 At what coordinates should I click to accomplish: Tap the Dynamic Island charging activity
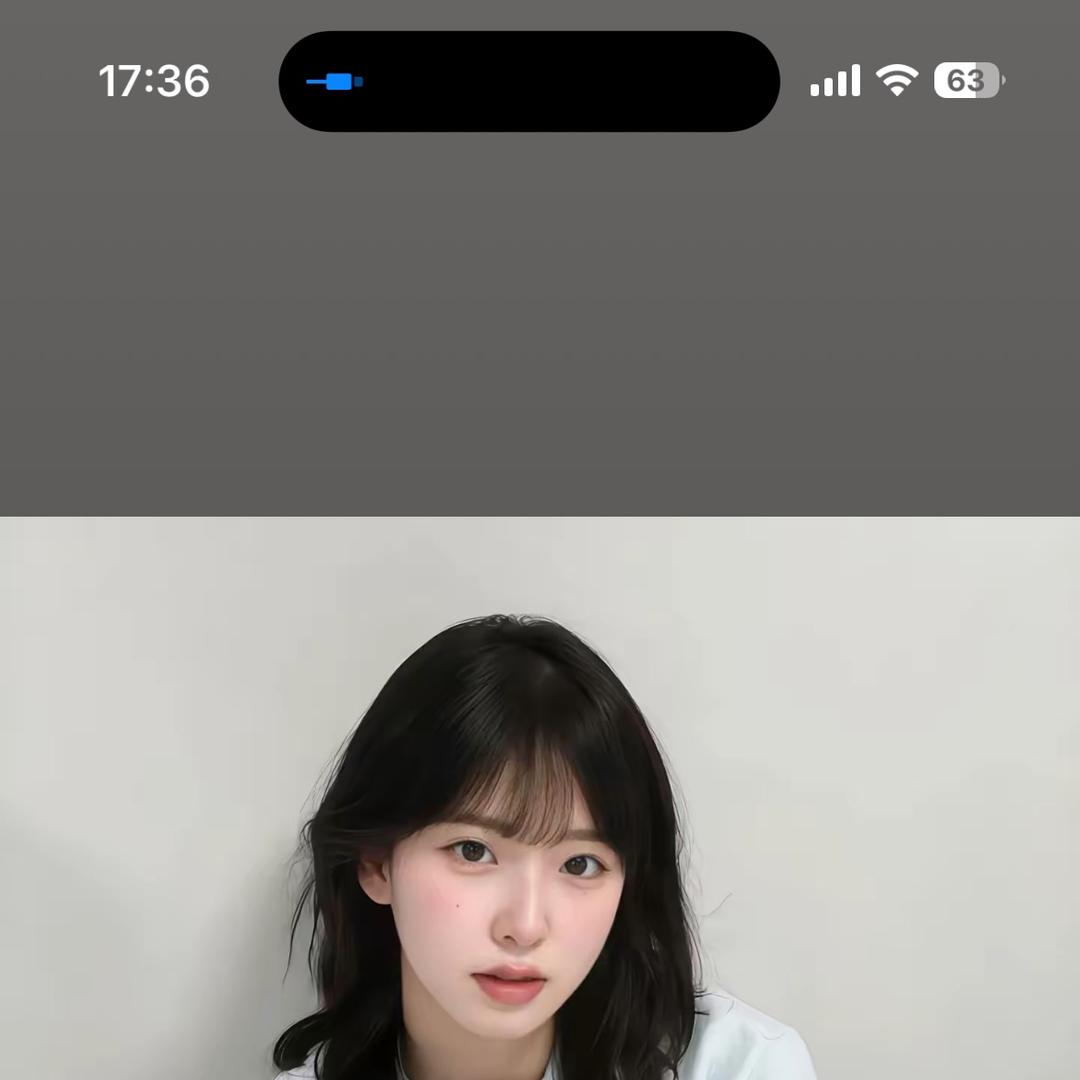pyautogui.click(x=528, y=81)
